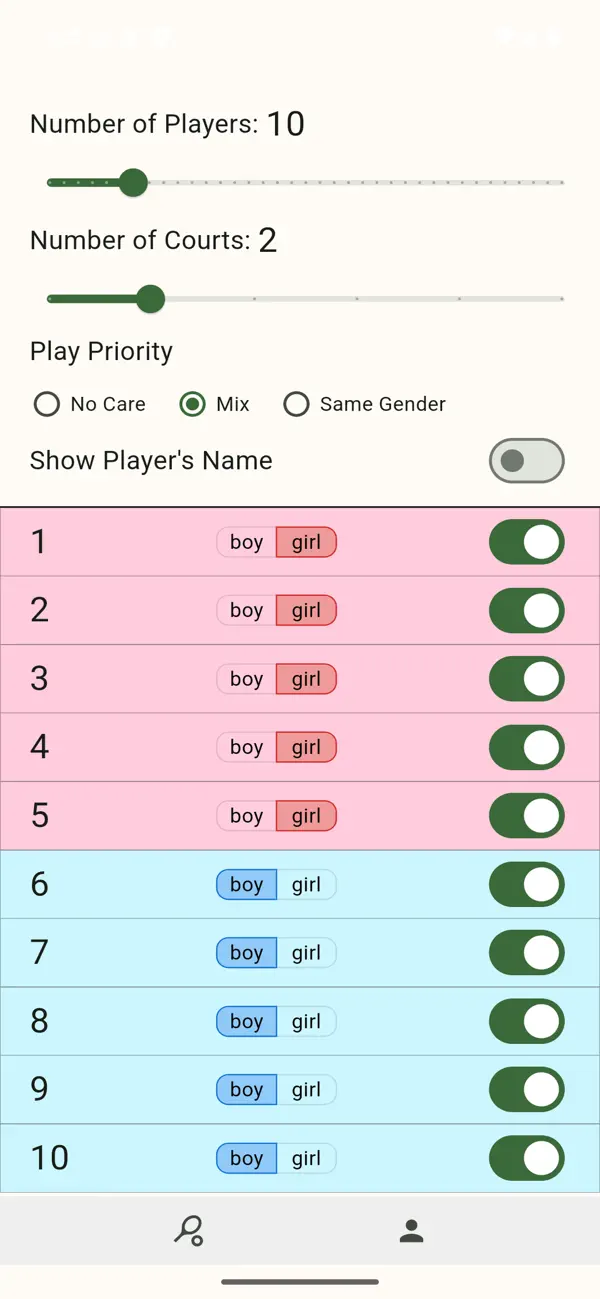Set player 1 to boy
Screen dimensions: 600x1299
246,542
